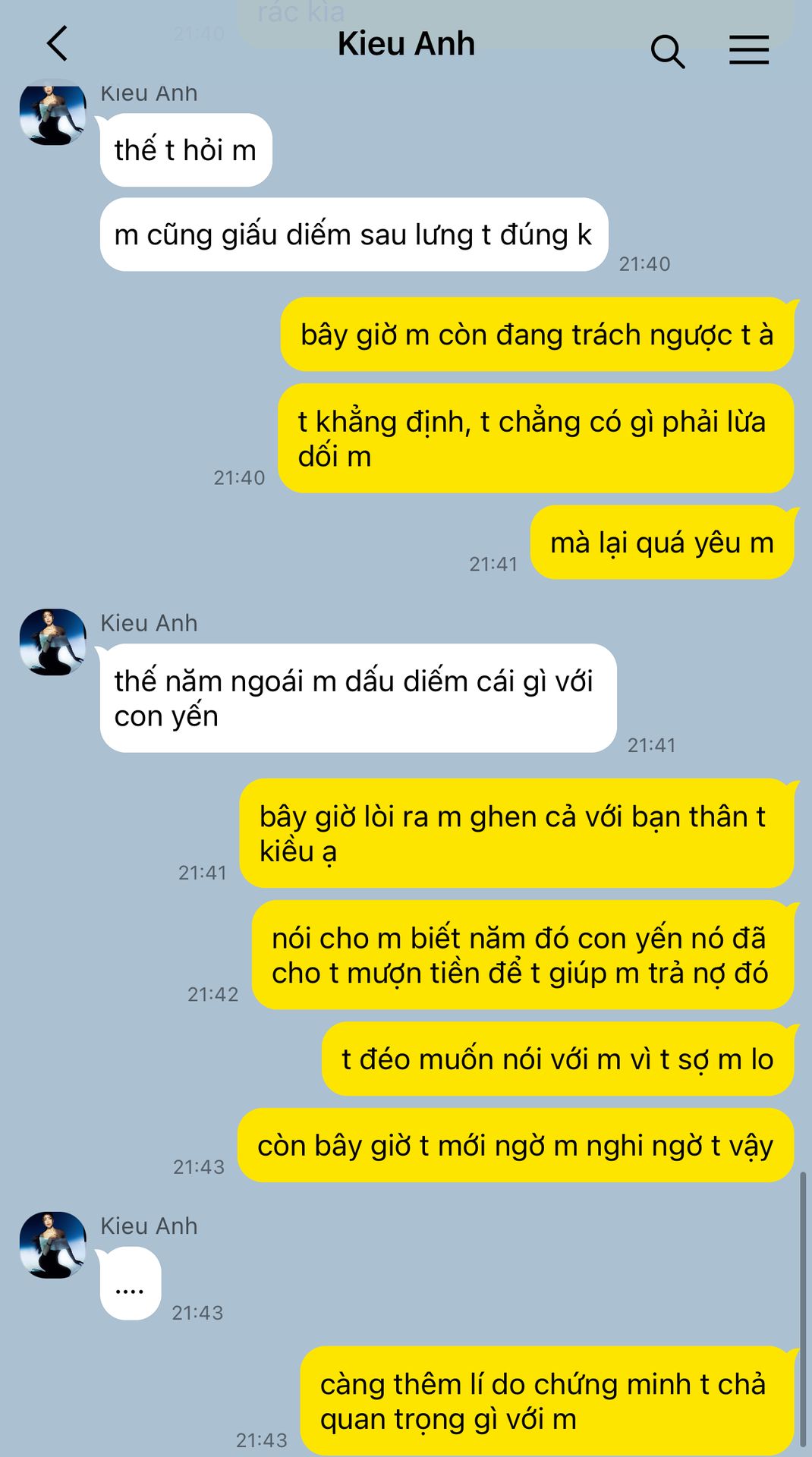Screen dimensions: 812x1457
Task: Open the chat menu
Action: coord(748,50)
